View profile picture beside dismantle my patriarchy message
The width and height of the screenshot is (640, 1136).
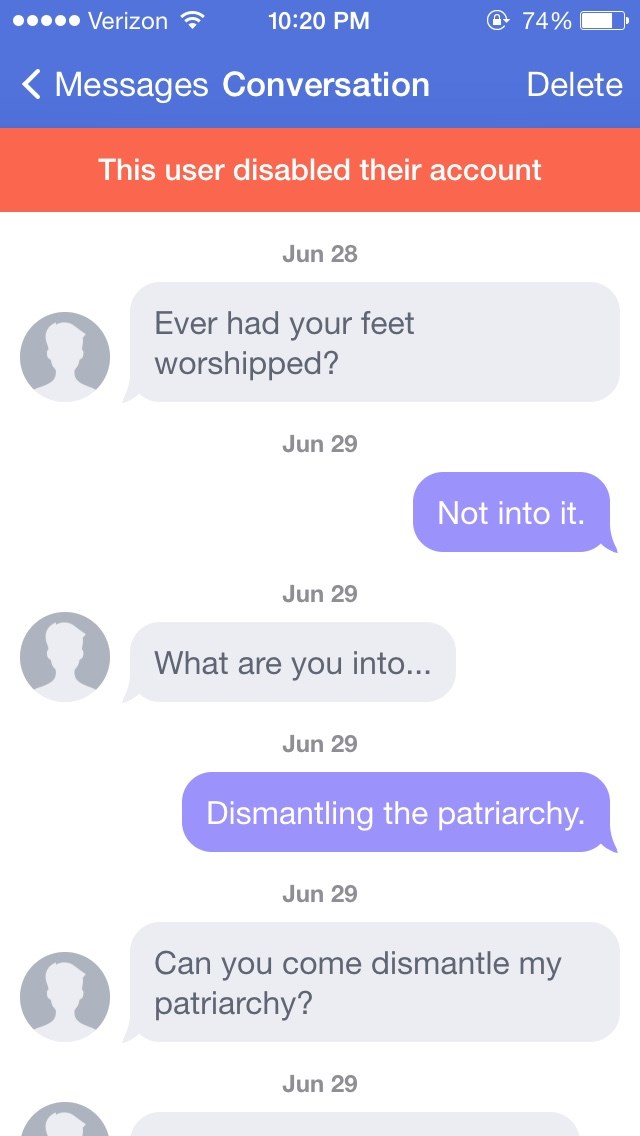(65, 997)
